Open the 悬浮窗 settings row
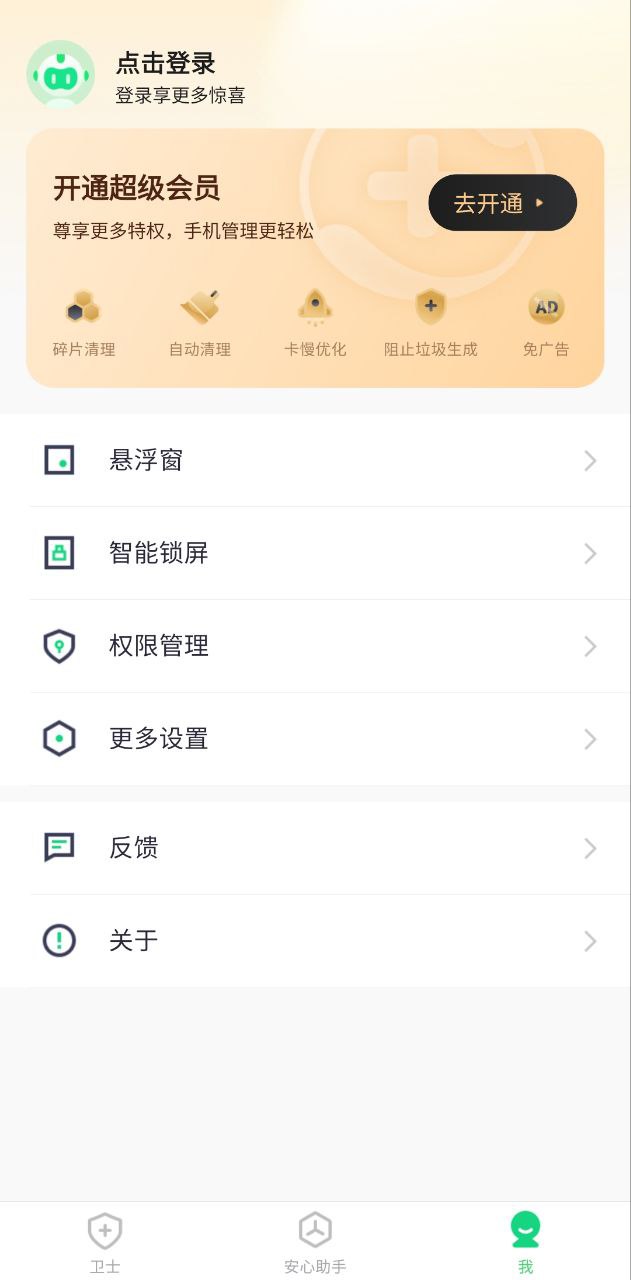The width and height of the screenshot is (631, 1280). point(315,461)
